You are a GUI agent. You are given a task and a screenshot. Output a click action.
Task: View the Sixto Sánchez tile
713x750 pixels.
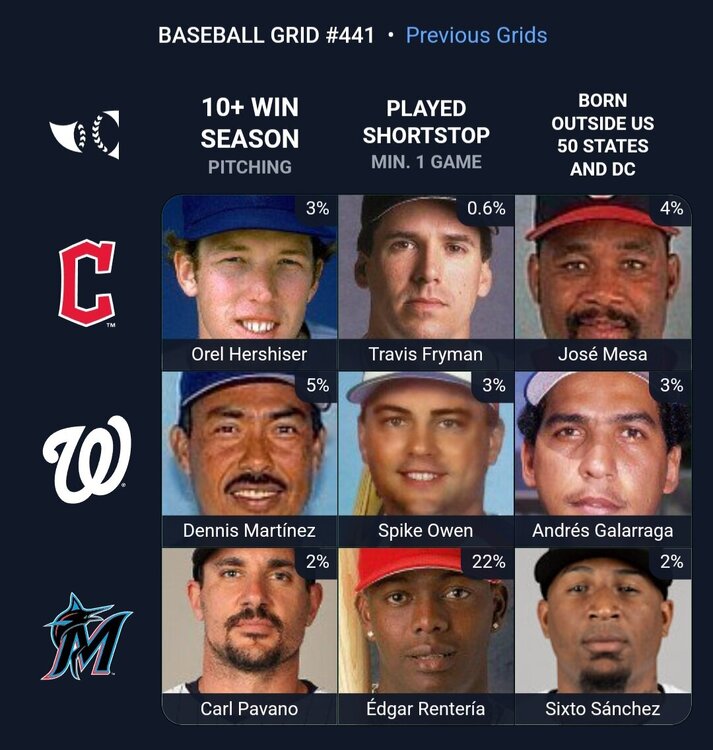pos(602,634)
